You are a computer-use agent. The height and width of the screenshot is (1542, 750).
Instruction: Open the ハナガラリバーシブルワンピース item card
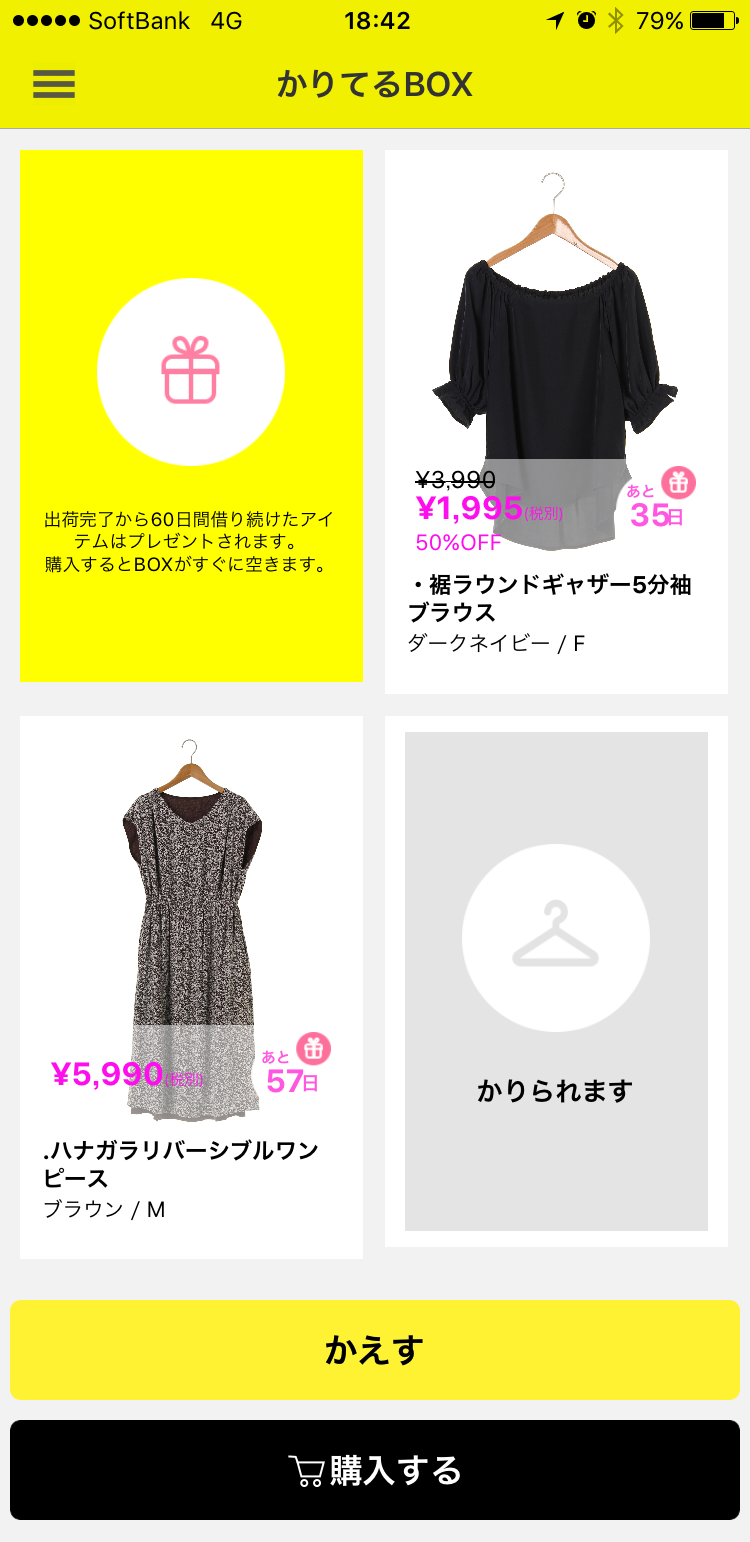191,985
